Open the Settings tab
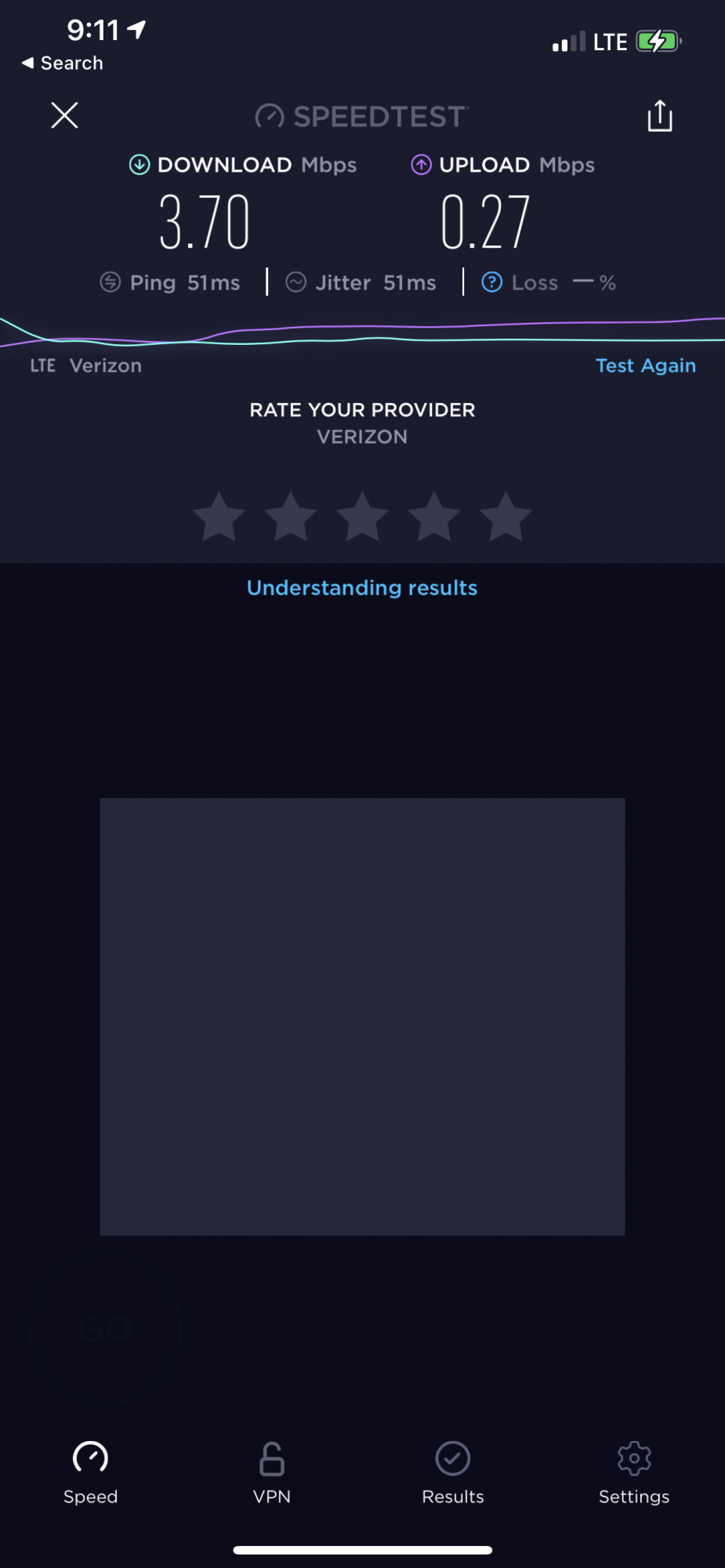Image resolution: width=725 pixels, height=1568 pixels. point(634,1472)
